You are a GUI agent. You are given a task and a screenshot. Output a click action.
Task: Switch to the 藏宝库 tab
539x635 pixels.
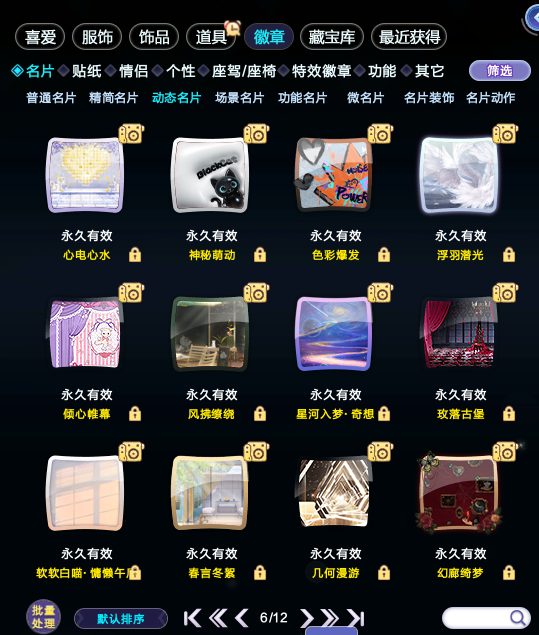click(x=332, y=37)
